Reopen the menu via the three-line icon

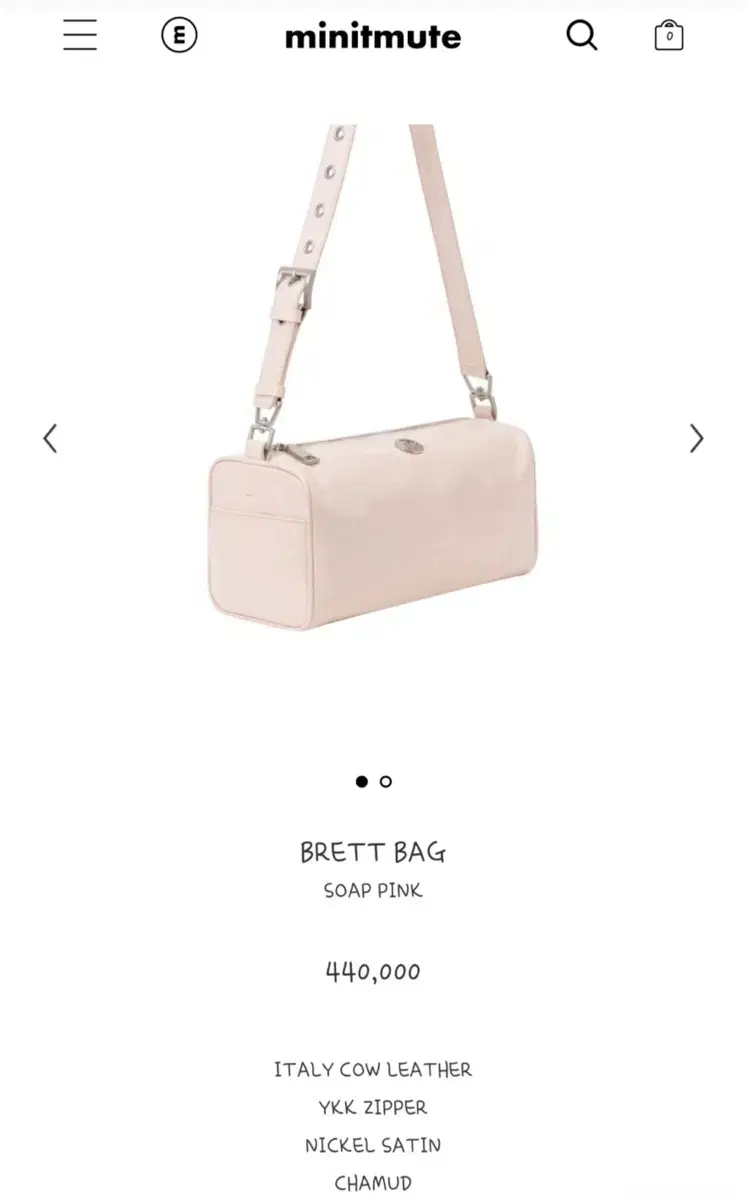pos(79,36)
